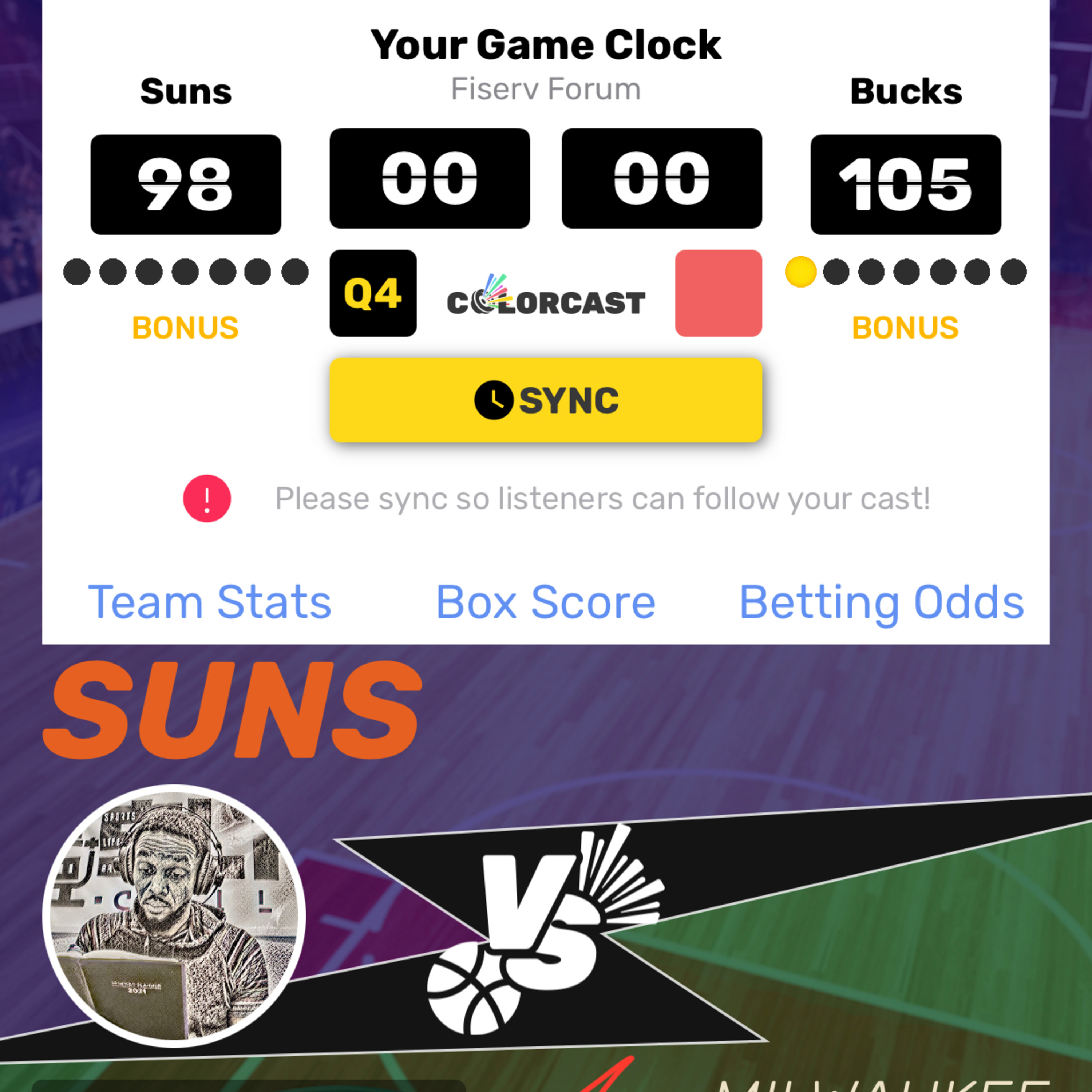This screenshot has height=1092, width=1092.
Task: Tap the yellow SYNC button
Action: 545,400
